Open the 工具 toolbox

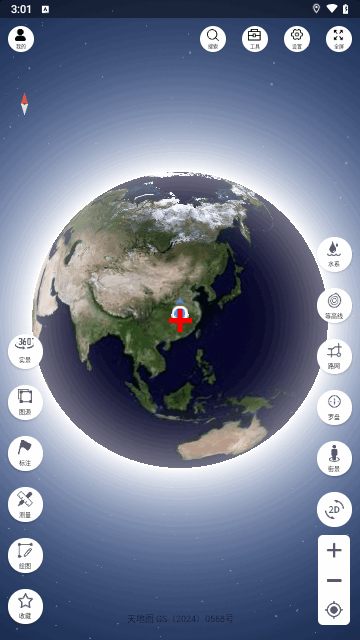pyautogui.click(x=255, y=39)
